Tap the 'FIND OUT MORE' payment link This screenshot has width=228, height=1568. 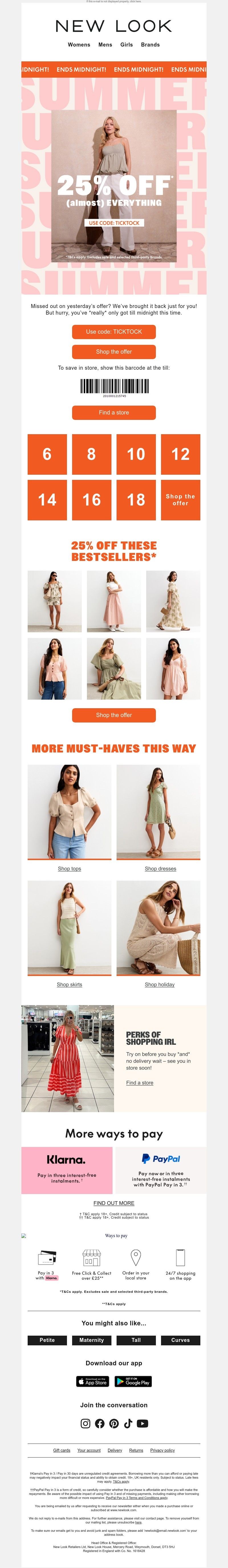click(114, 1203)
